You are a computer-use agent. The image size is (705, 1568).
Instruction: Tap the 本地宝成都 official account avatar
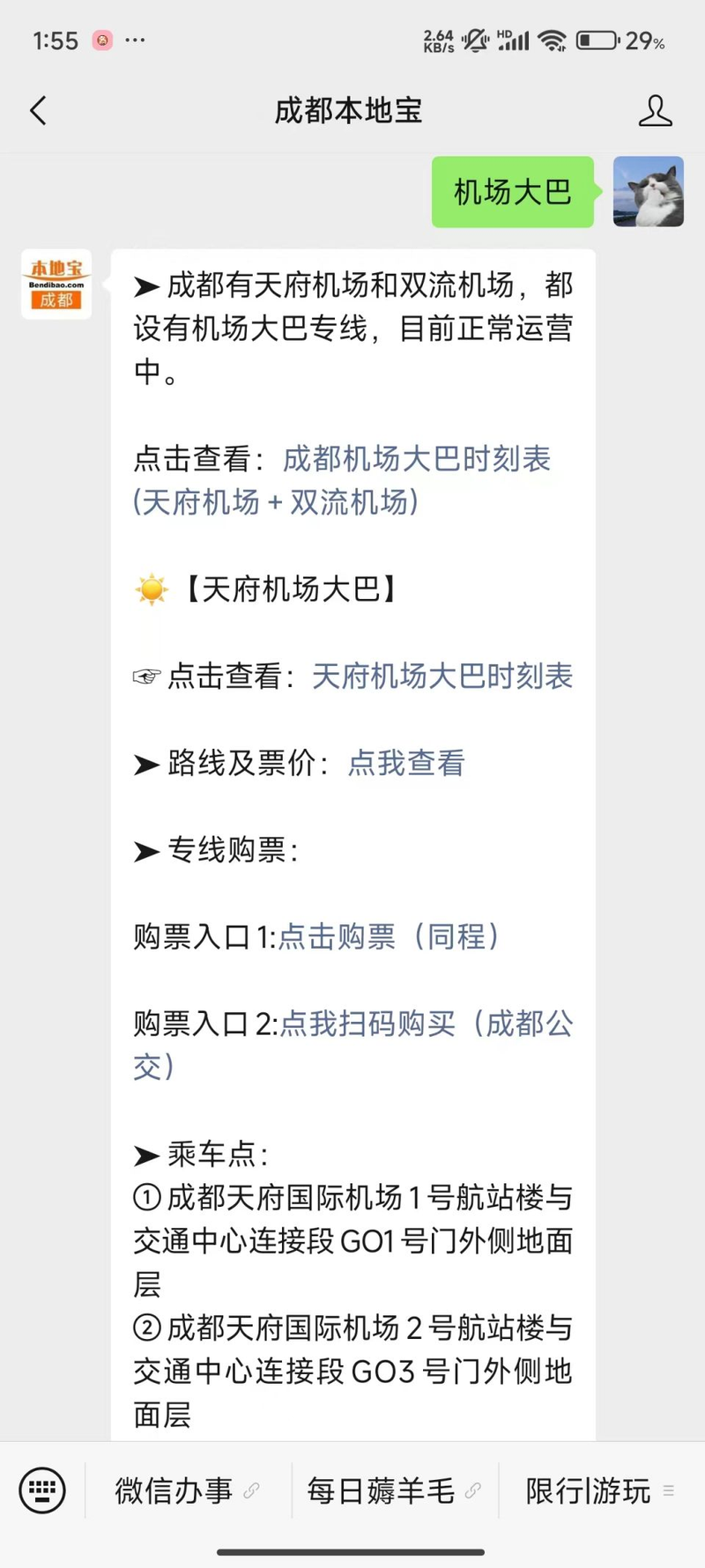[x=56, y=283]
